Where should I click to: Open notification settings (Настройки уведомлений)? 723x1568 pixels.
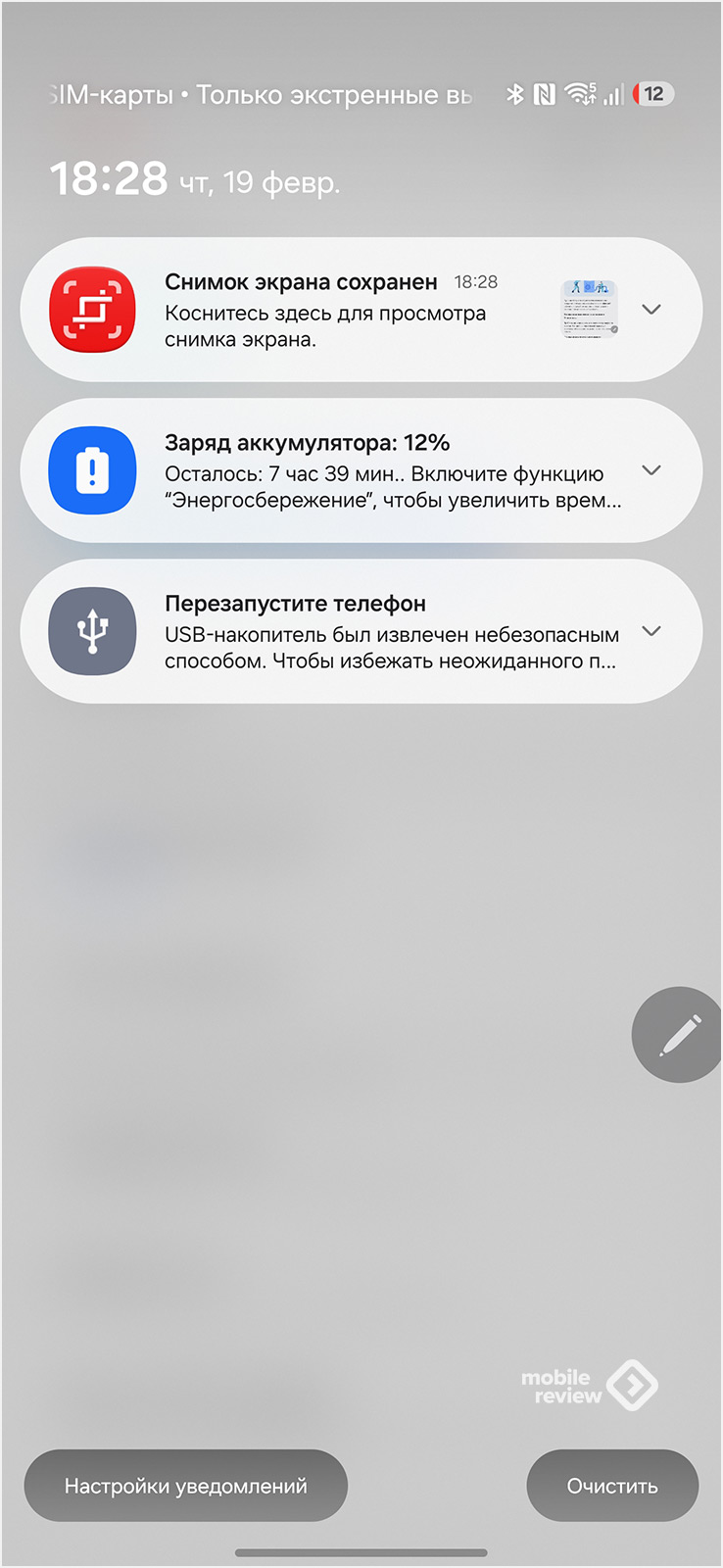[x=186, y=1486]
